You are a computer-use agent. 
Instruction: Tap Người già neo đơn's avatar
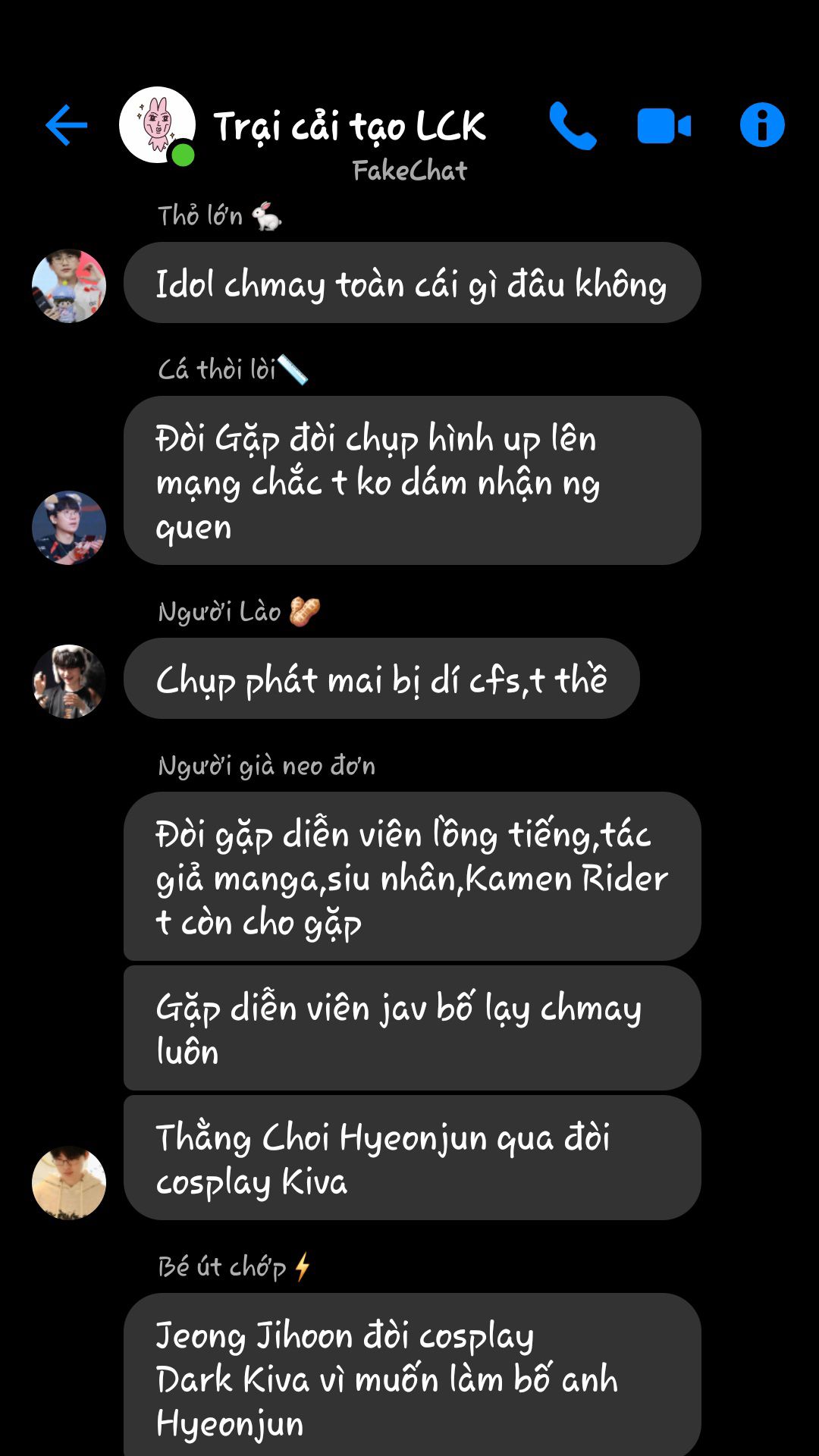pyautogui.click(x=69, y=1182)
